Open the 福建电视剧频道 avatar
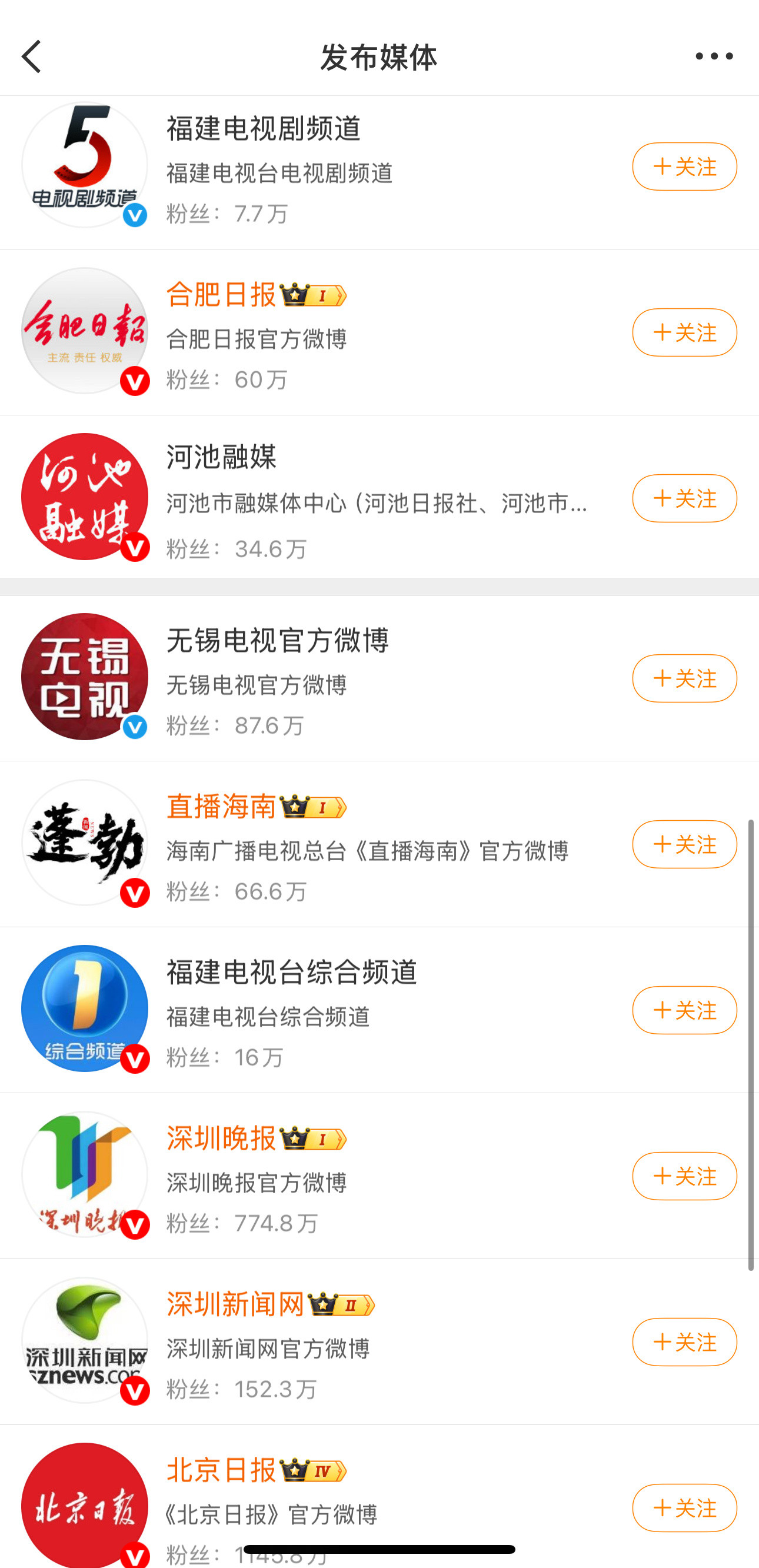759x1568 pixels. point(84,164)
